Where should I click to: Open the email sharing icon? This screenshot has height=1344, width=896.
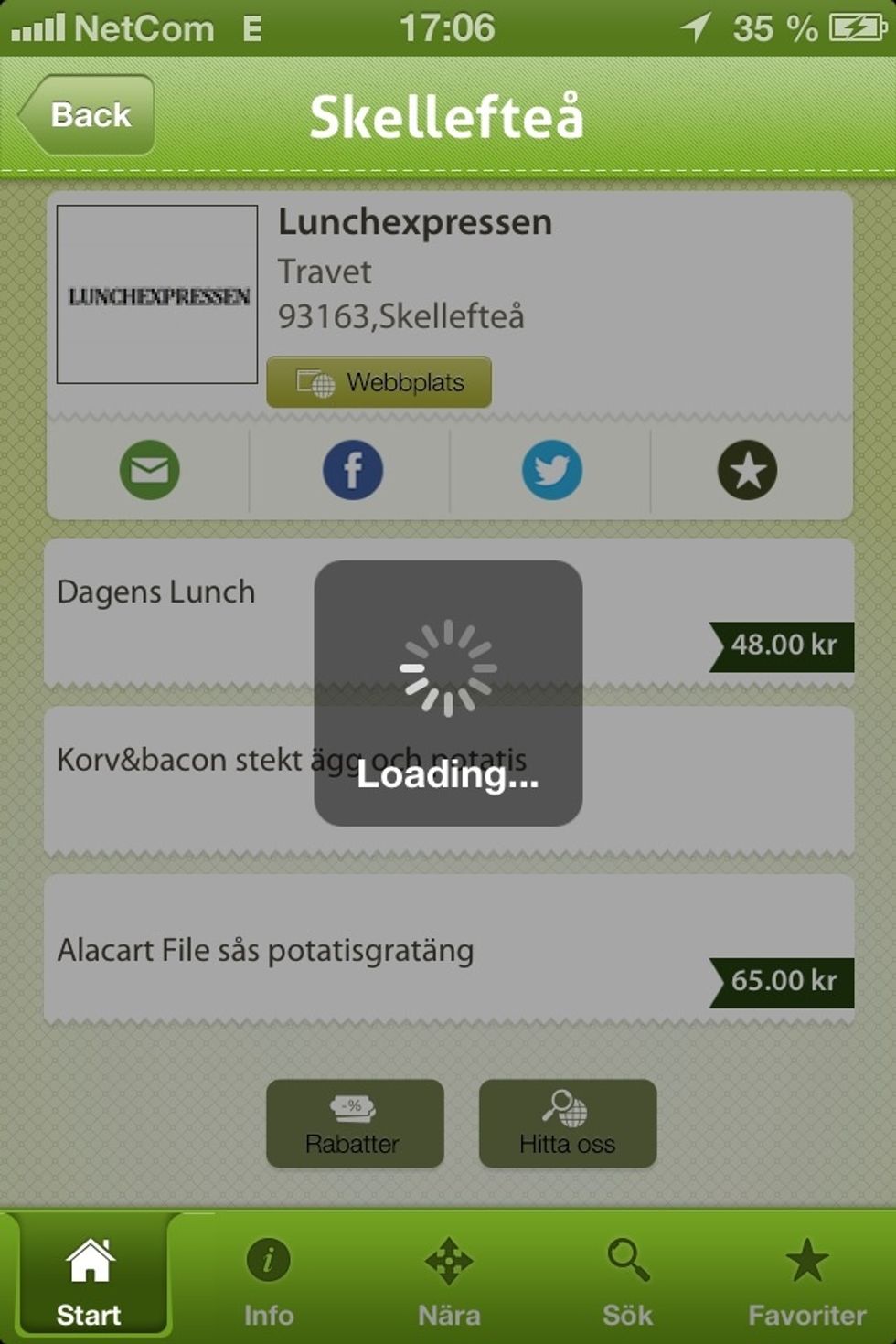[150, 470]
